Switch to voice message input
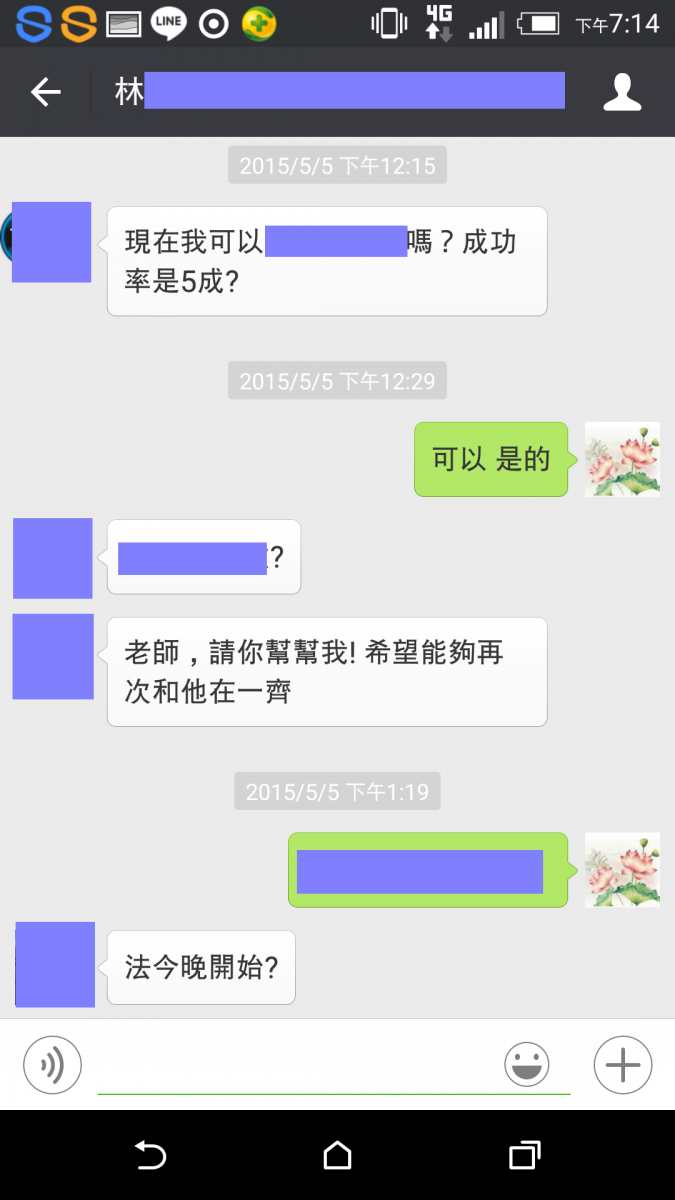 click(52, 1065)
